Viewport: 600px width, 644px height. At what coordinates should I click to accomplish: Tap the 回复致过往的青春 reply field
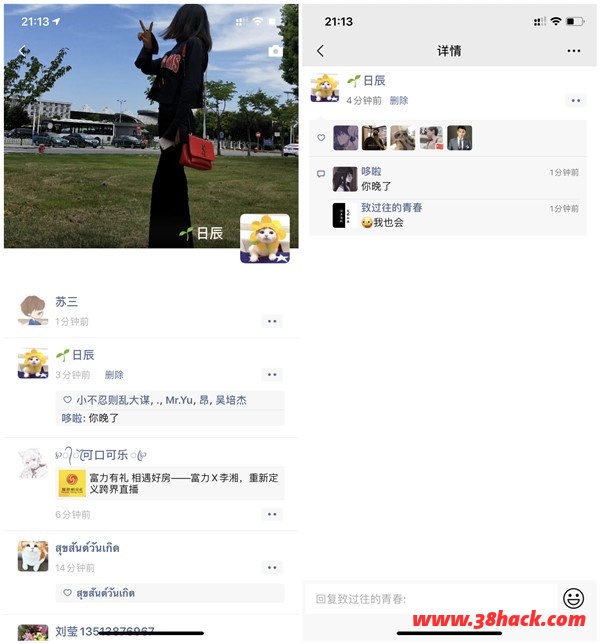coord(430,599)
